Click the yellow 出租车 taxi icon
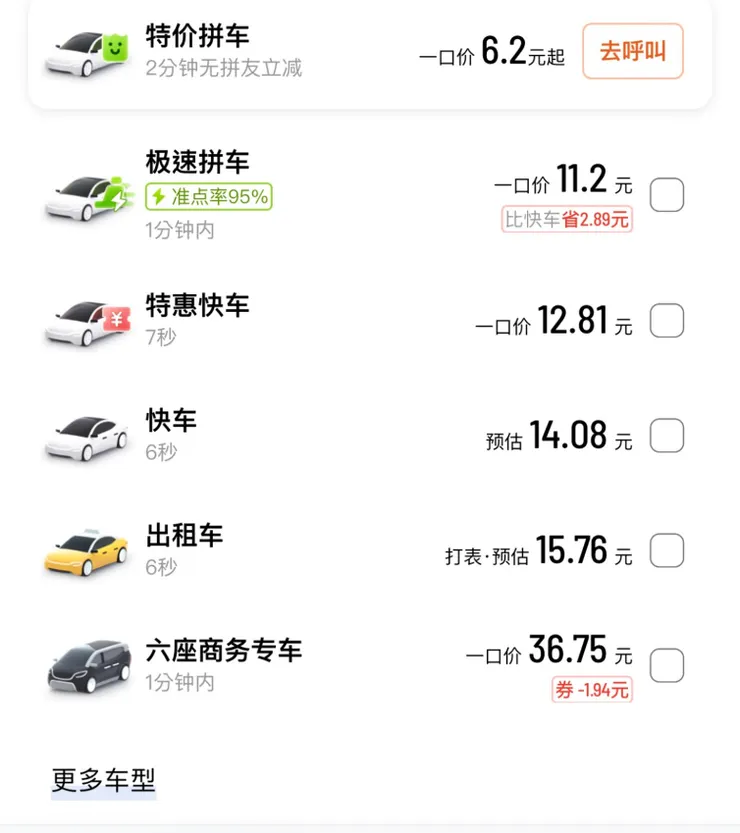 [x=85, y=550]
